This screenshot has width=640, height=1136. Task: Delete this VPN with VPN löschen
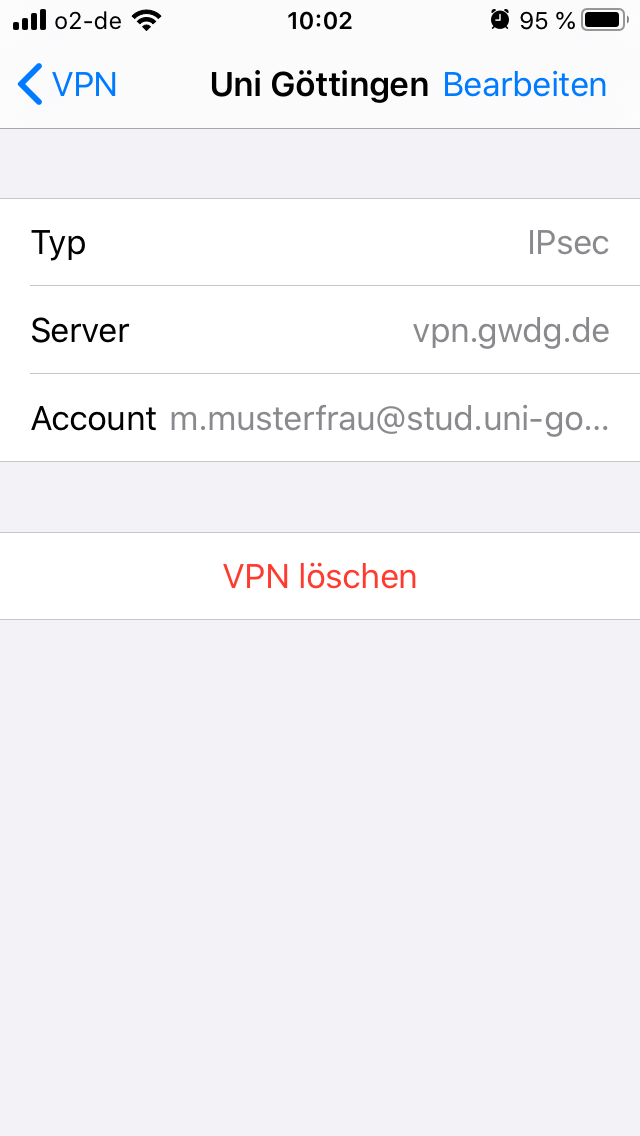pyautogui.click(x=320, y=577)
